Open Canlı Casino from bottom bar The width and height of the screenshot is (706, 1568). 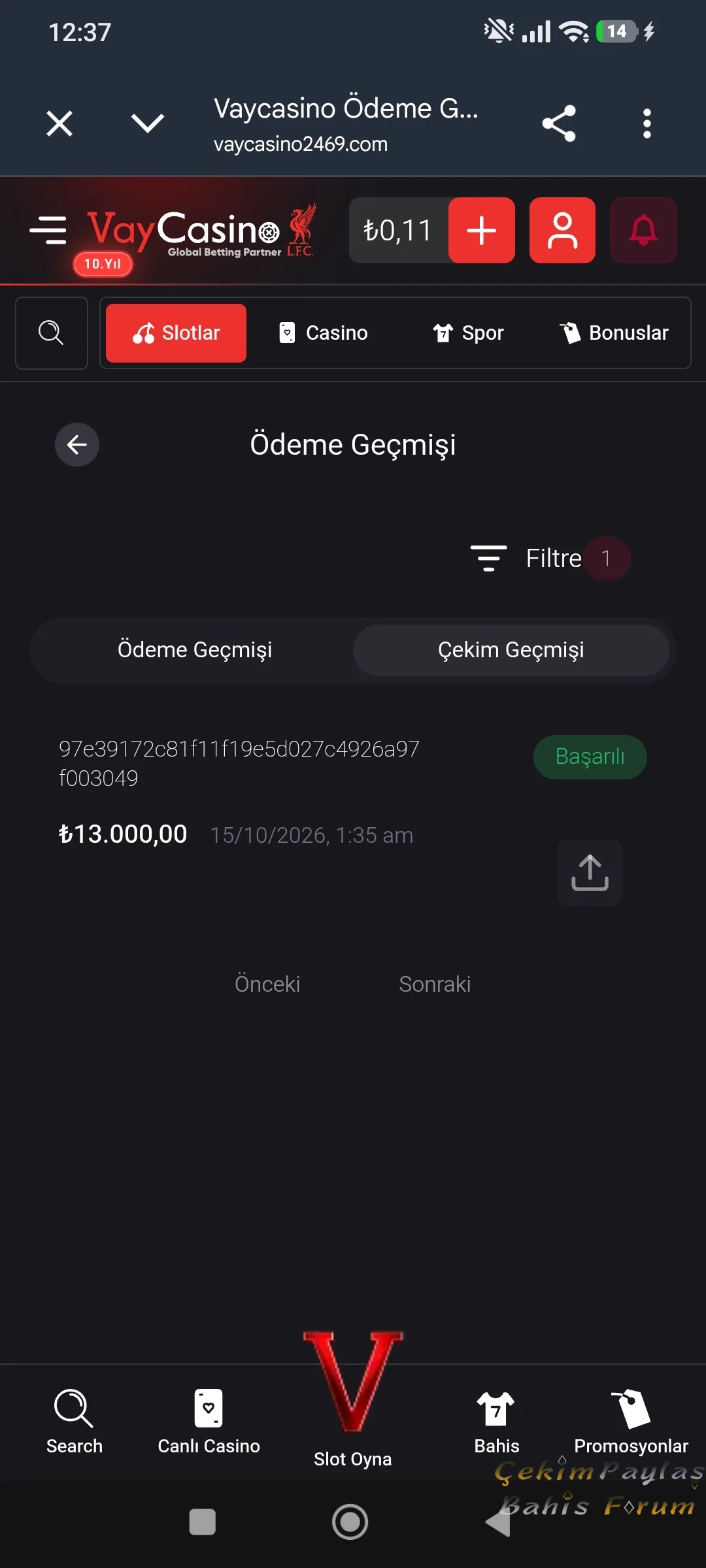209,1422
